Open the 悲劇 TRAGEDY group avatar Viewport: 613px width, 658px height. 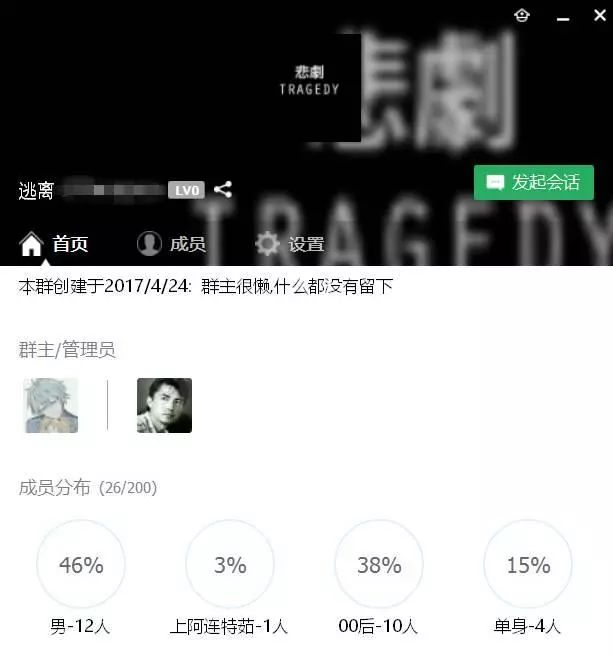(x=310, y=87)
